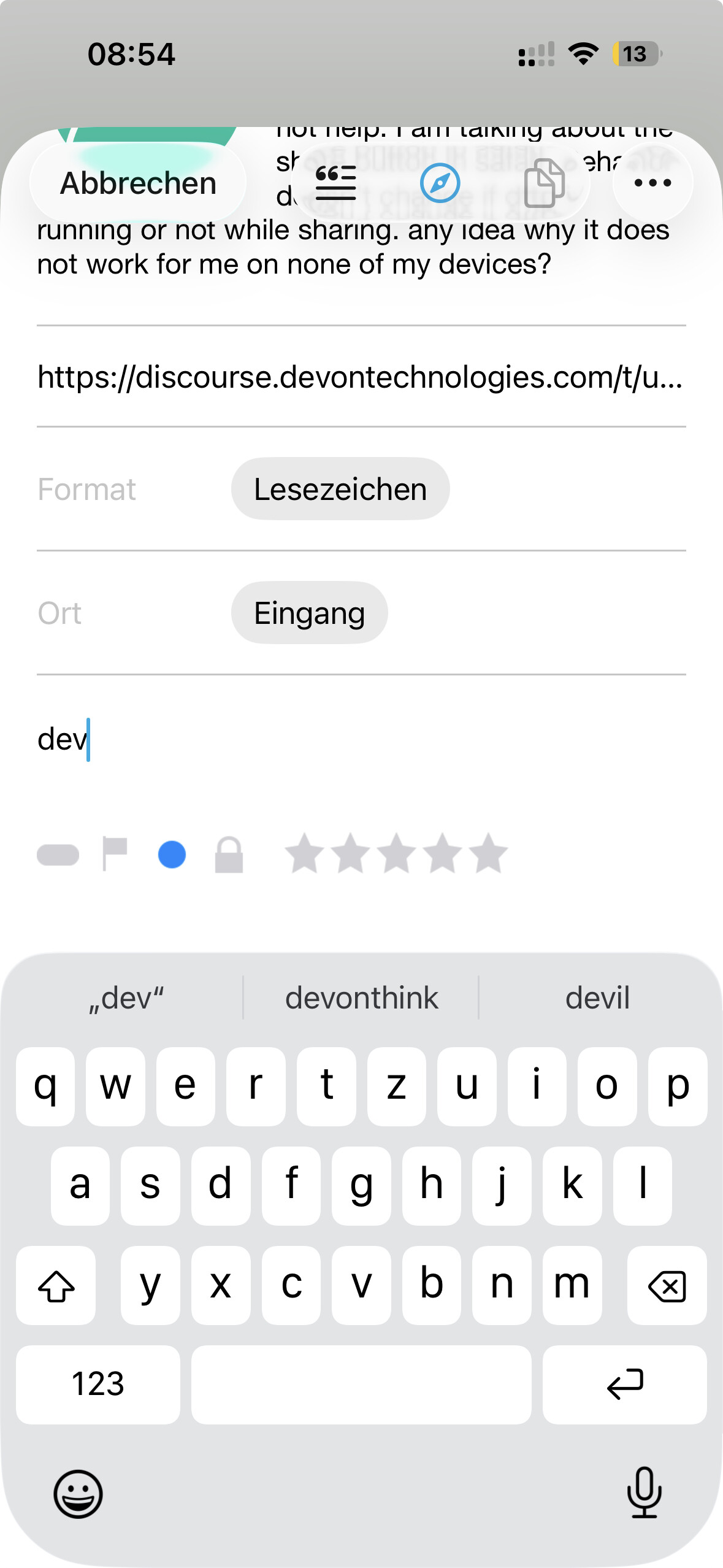
Task: Select the Safari compass toolbar icon
Action: point(440,183)
